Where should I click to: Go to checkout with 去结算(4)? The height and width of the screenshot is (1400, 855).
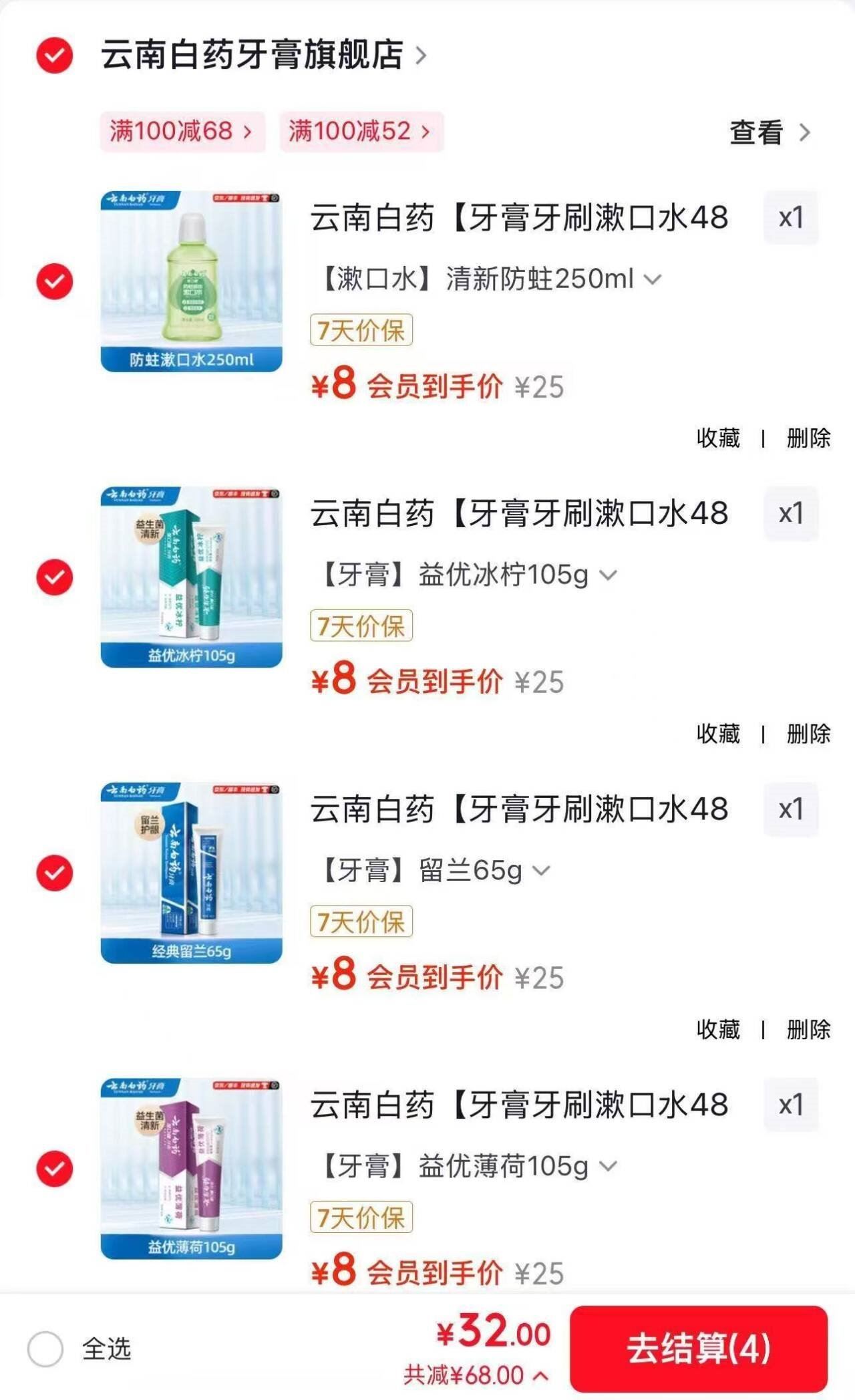(698, 1349)
